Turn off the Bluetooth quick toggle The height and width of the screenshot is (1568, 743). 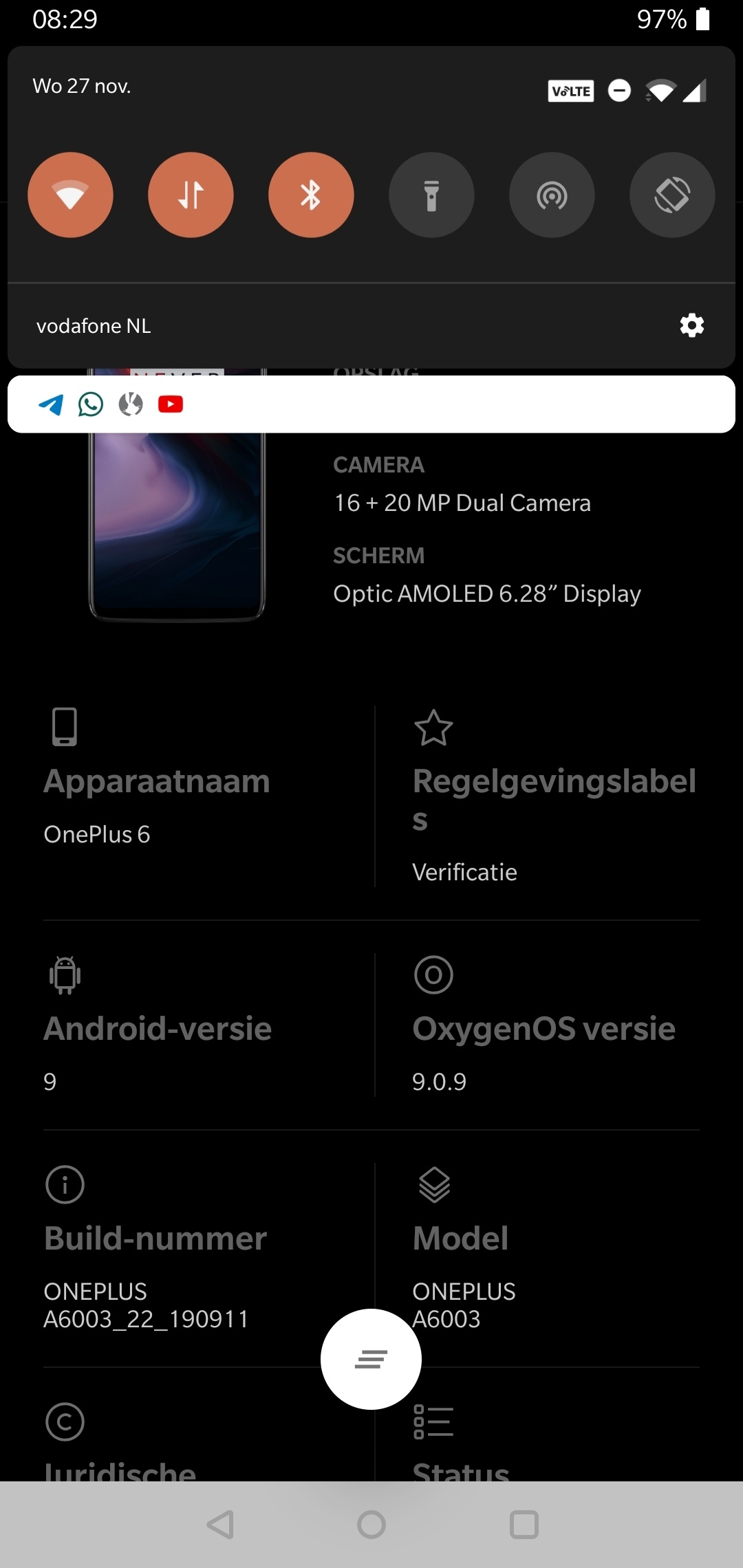[311, 195]
